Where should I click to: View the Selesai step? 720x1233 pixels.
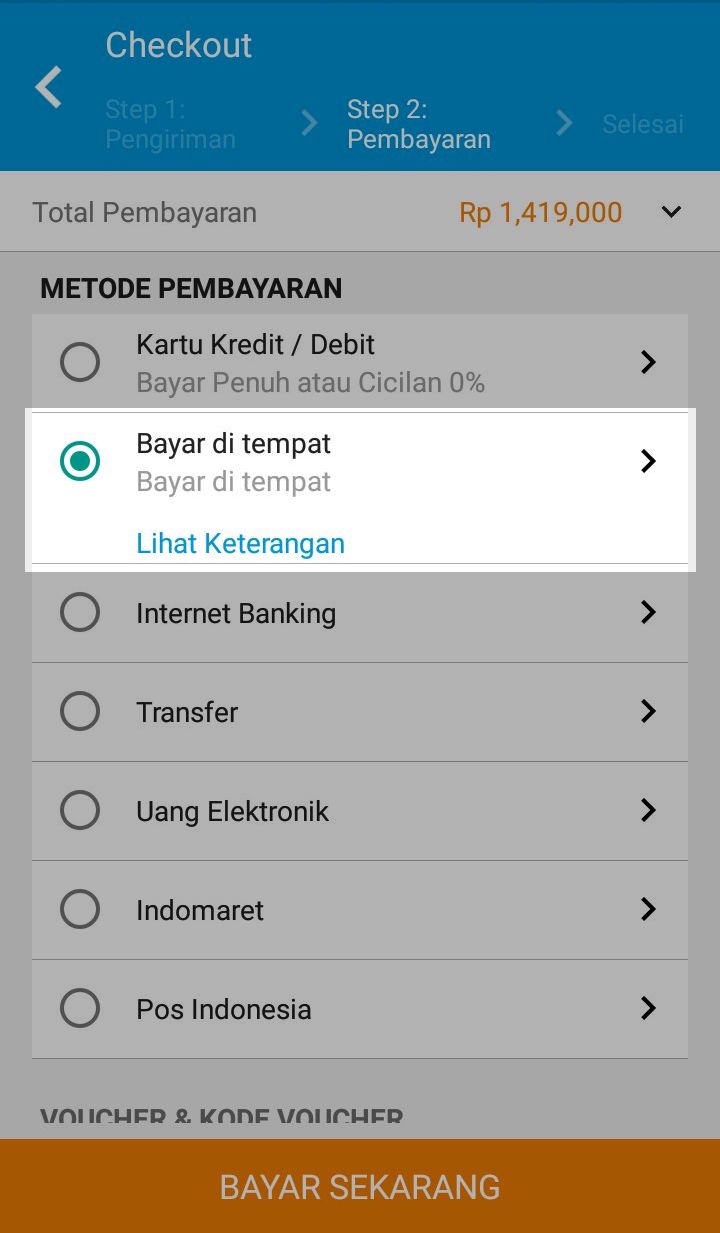click(643, 123)
